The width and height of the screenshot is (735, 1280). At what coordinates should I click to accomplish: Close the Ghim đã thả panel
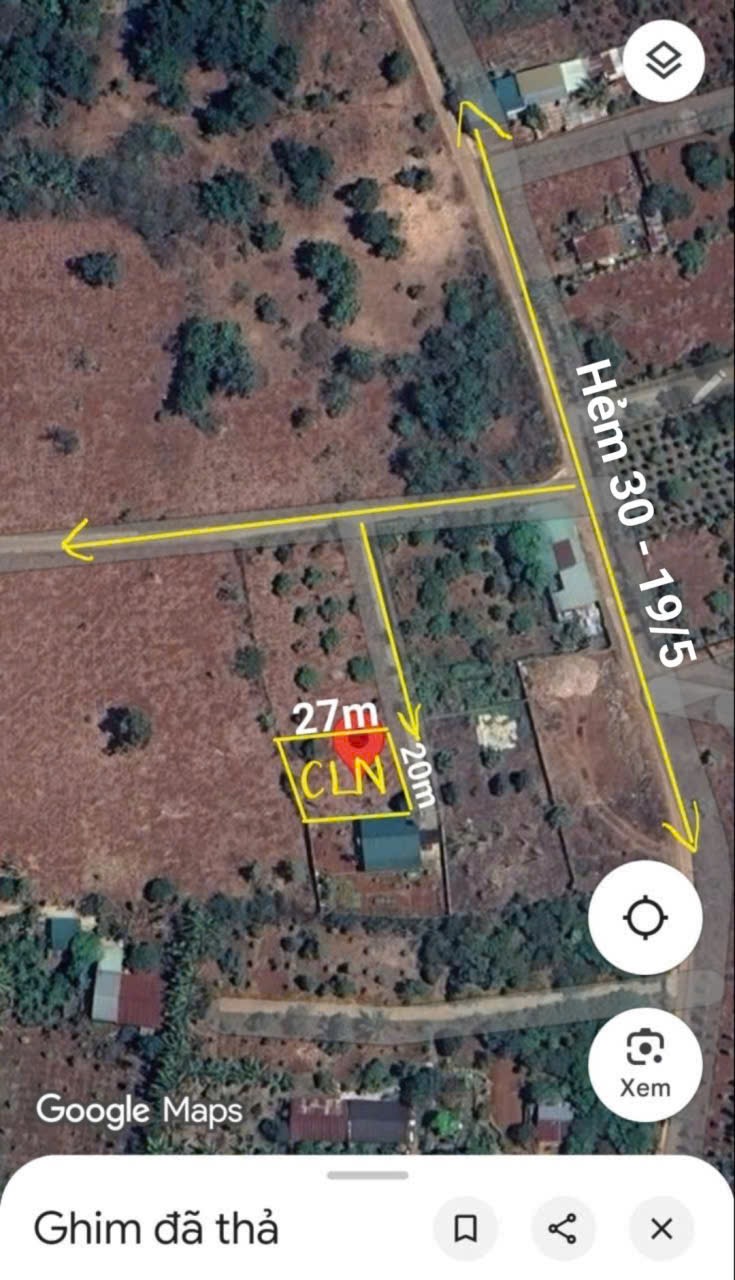661,1228
